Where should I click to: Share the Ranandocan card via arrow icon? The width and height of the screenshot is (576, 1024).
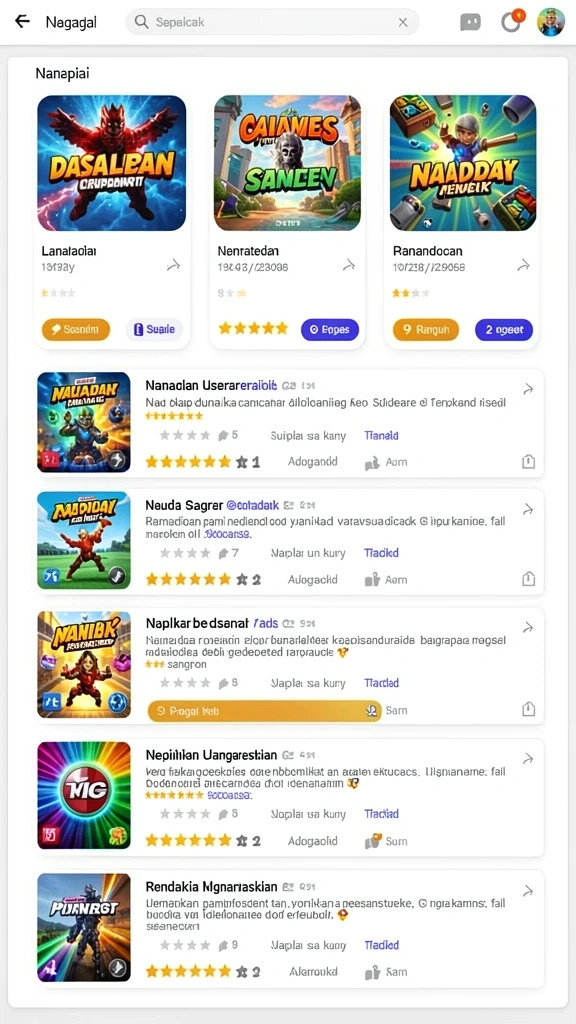(523, 265)
